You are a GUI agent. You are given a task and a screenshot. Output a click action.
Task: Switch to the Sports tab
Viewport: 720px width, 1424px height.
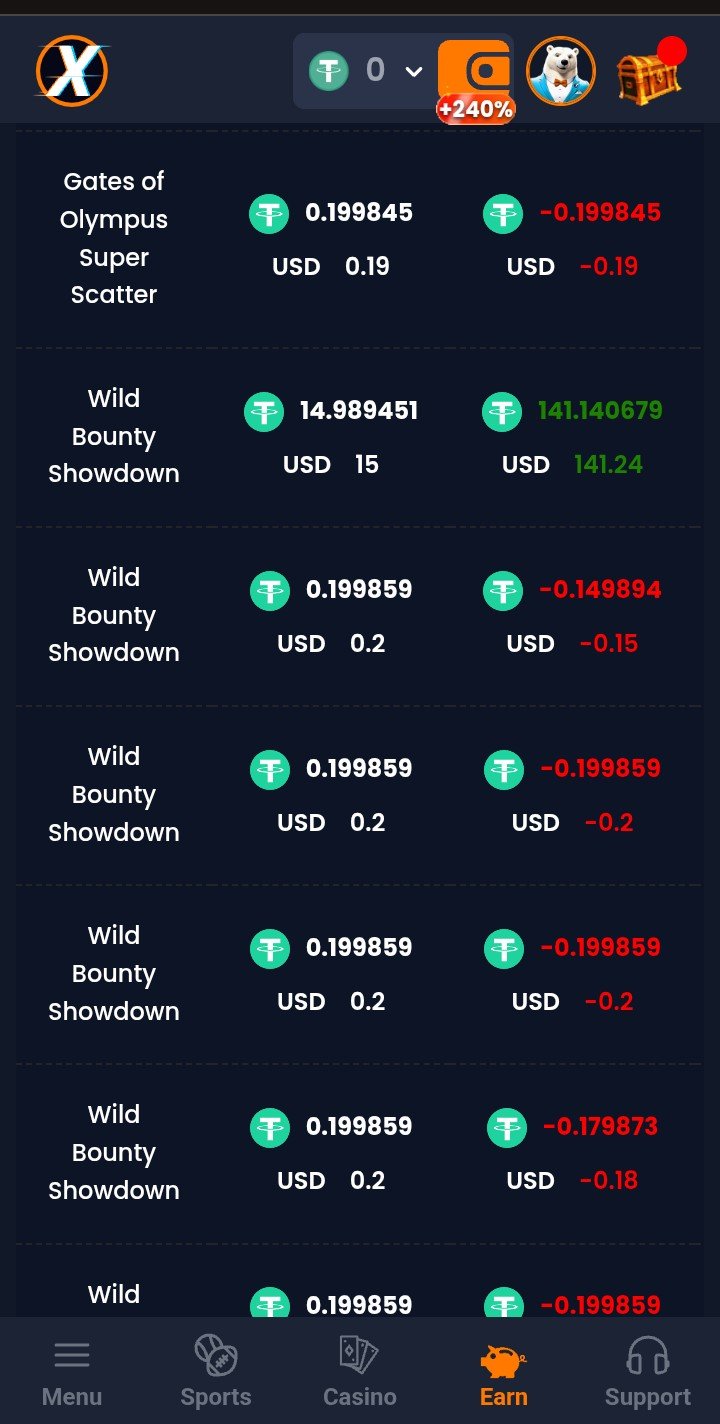click(216, 1372)
